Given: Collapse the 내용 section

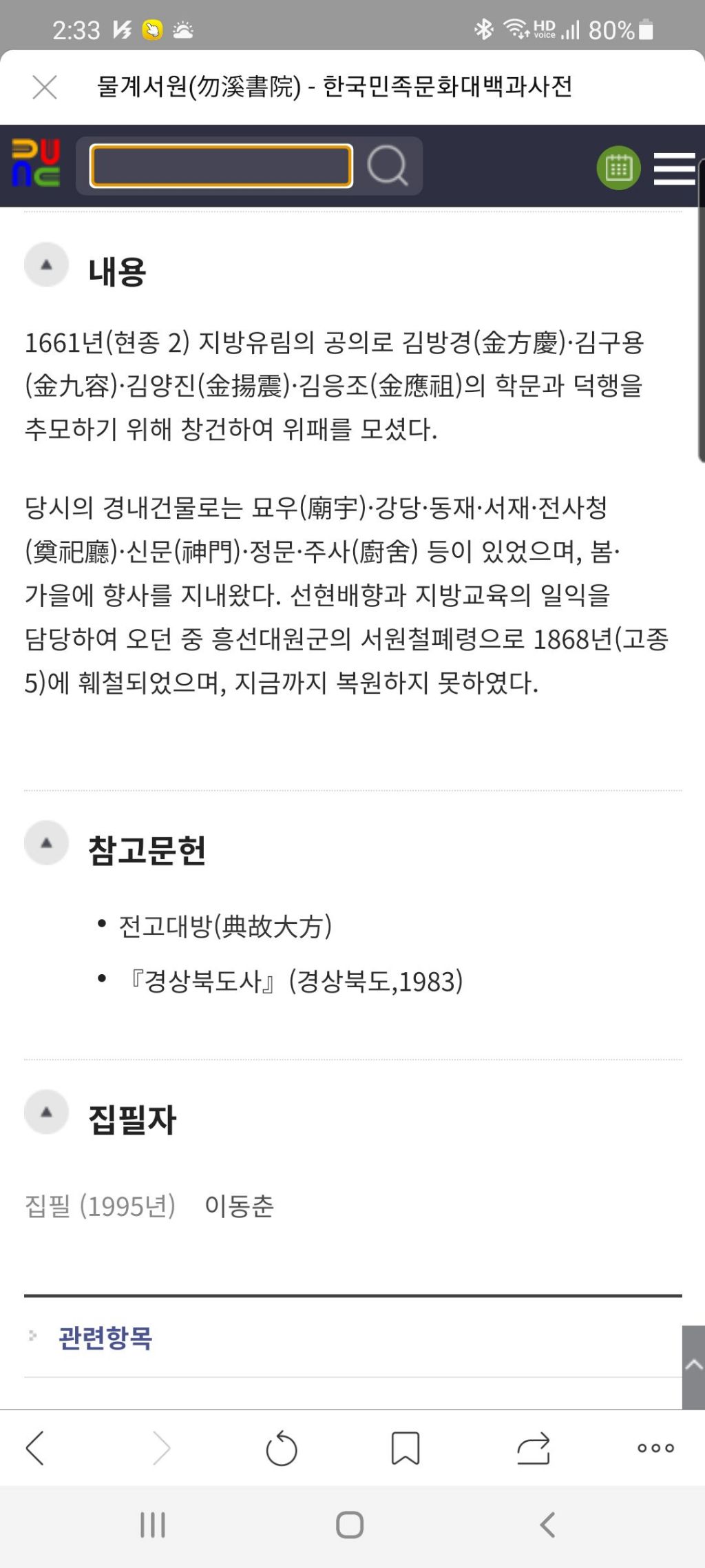Looking at the screenshot, I should [46, 265].
